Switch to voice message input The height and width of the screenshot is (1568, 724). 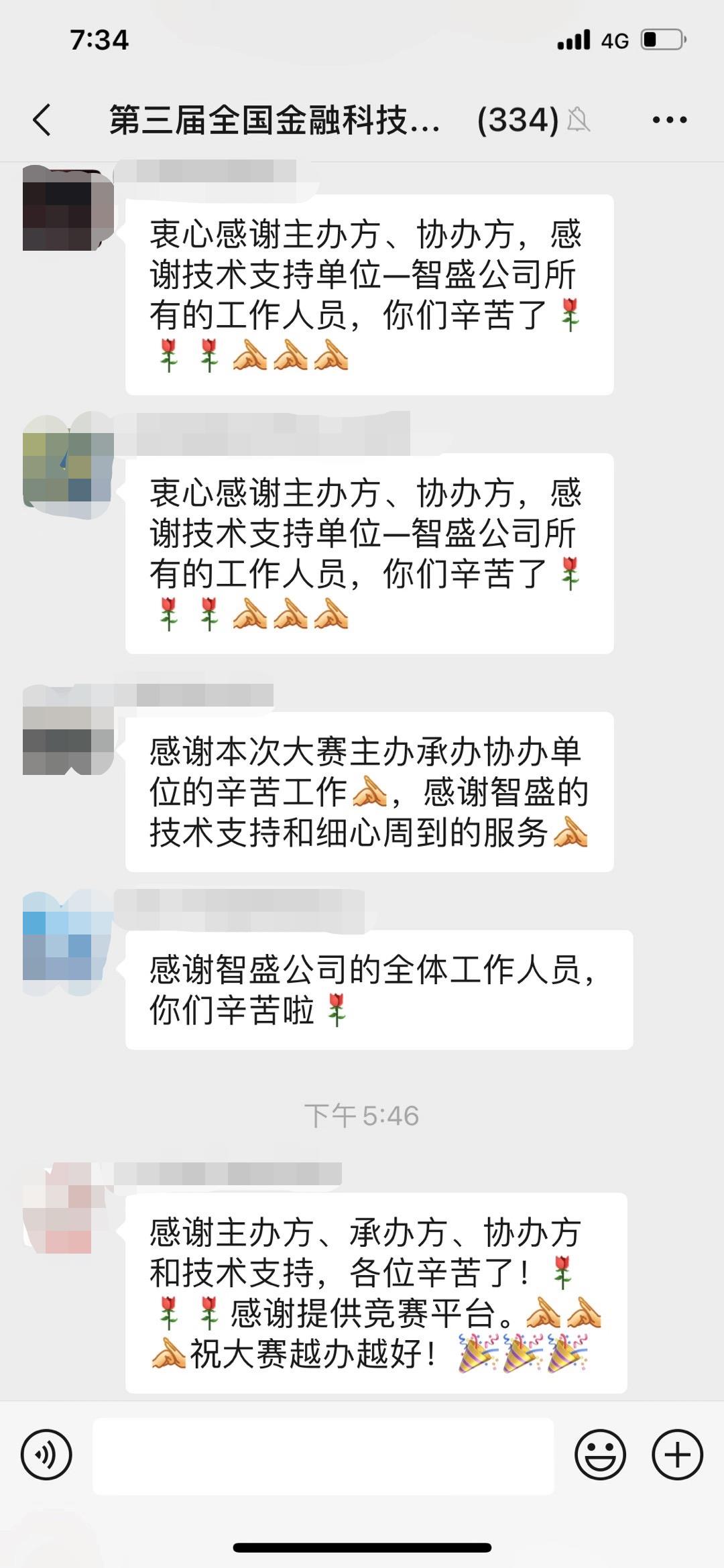click(x=46, y=1454)
